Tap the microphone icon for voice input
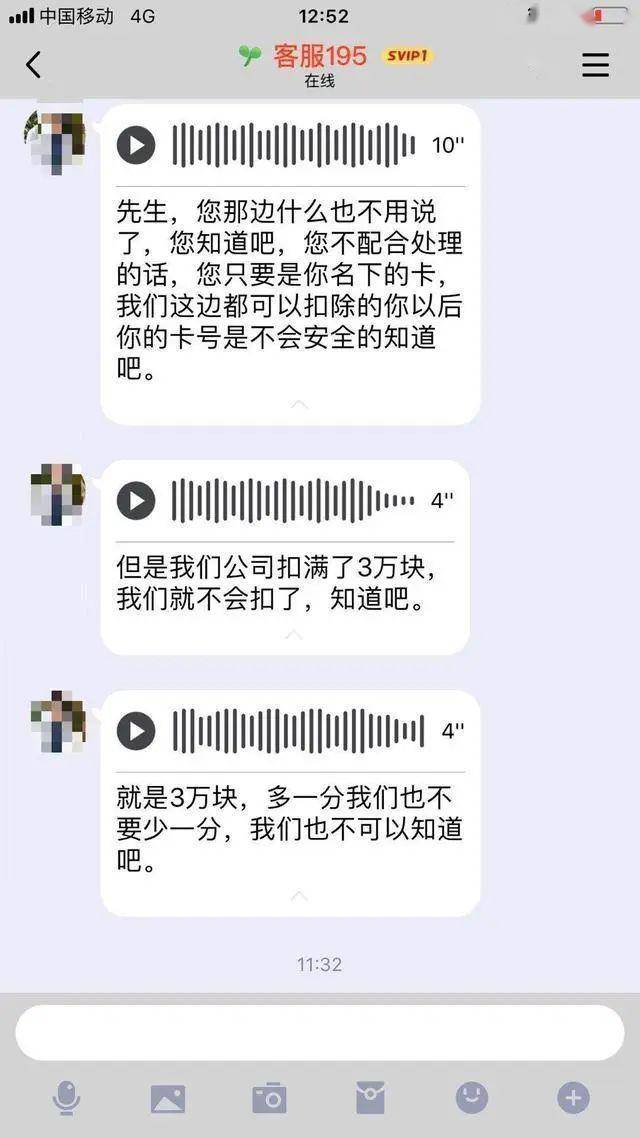This screenshot has height=1138, width=640. pyautogui.click(x=67, y=1098)
